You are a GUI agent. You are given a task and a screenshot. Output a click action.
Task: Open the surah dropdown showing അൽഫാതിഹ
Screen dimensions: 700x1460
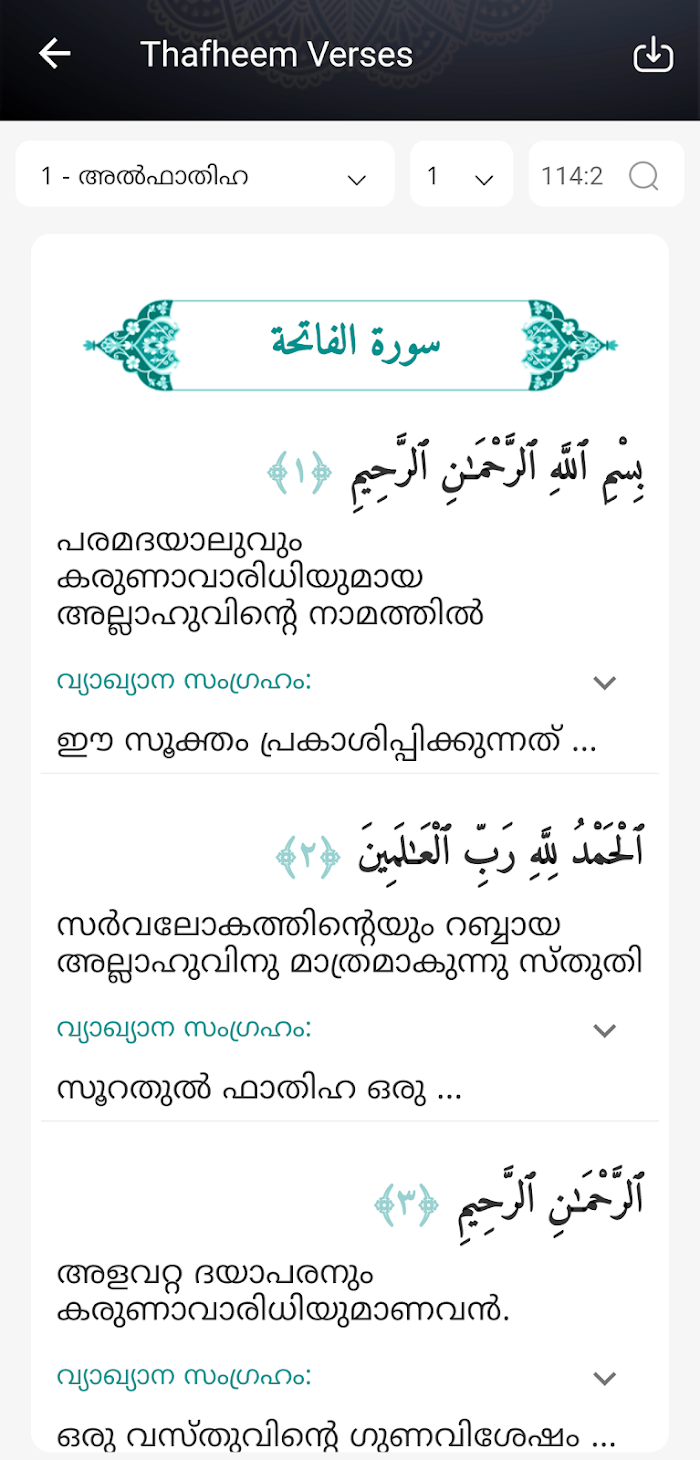coord(205,175)
